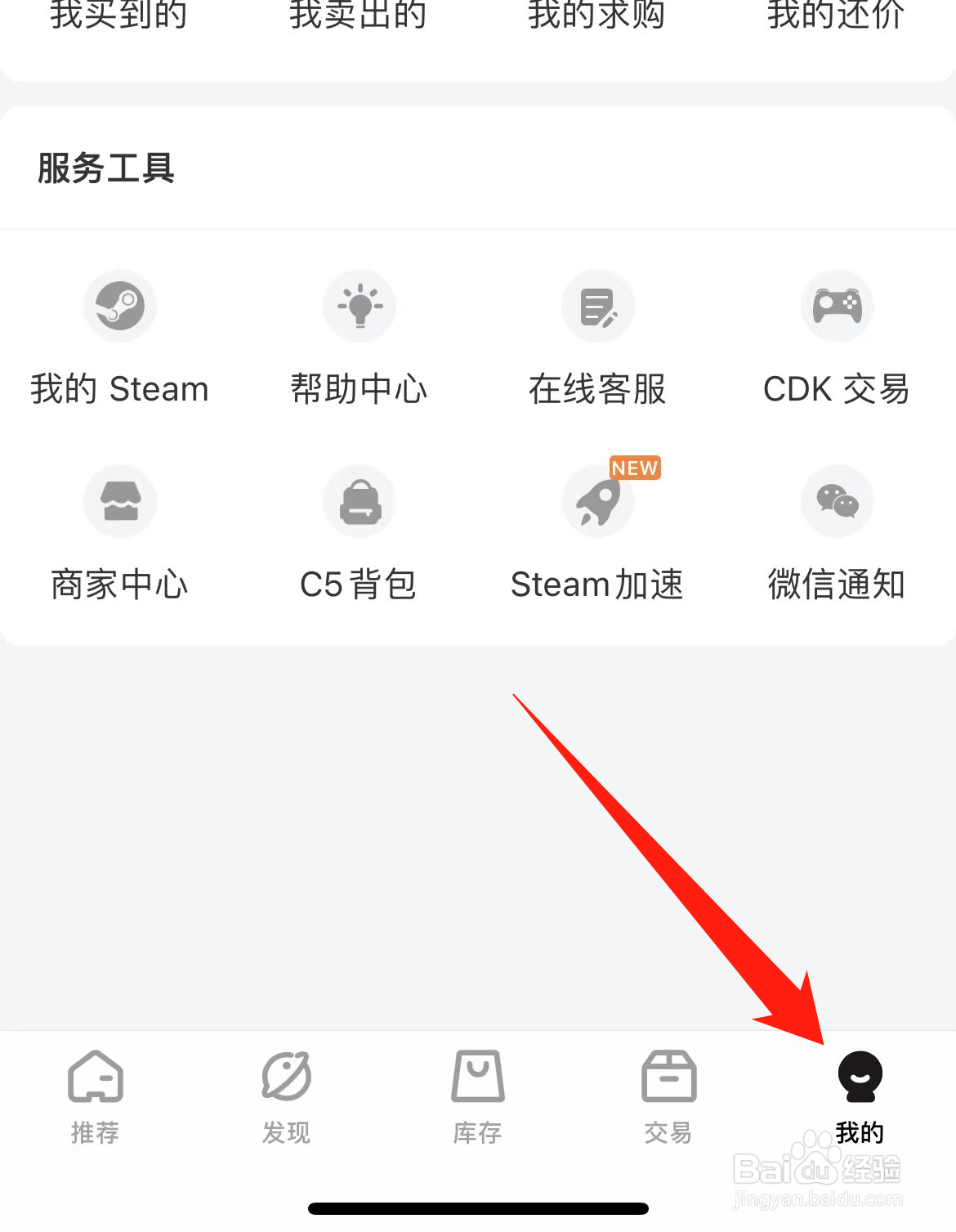View 我卖出的 sold items
Image resolution: width=956 pixels, height=1232 pixels.
point(359,18)
